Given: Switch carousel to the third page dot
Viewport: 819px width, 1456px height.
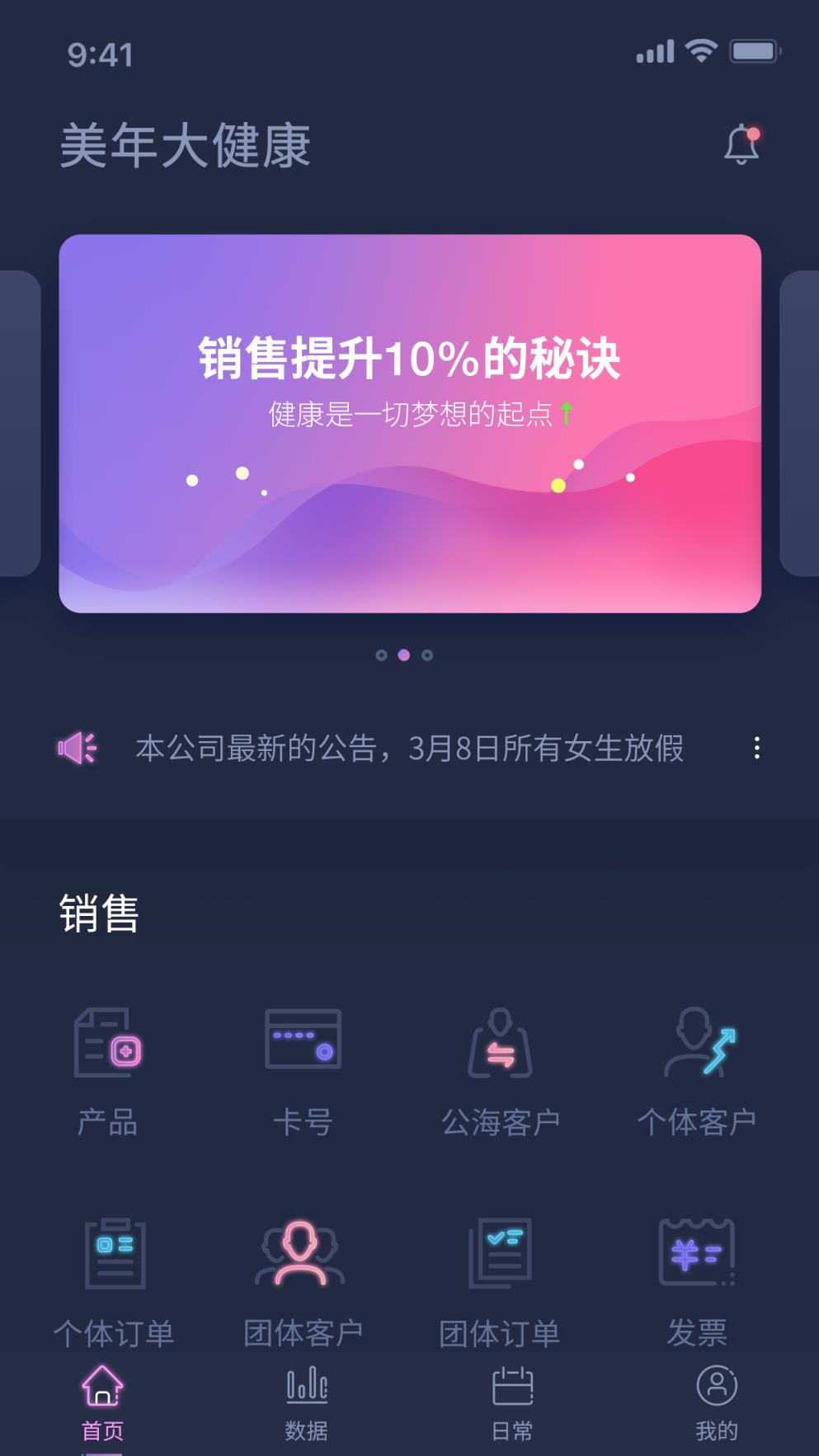Looking at the screenshot, I should point(425,655).
